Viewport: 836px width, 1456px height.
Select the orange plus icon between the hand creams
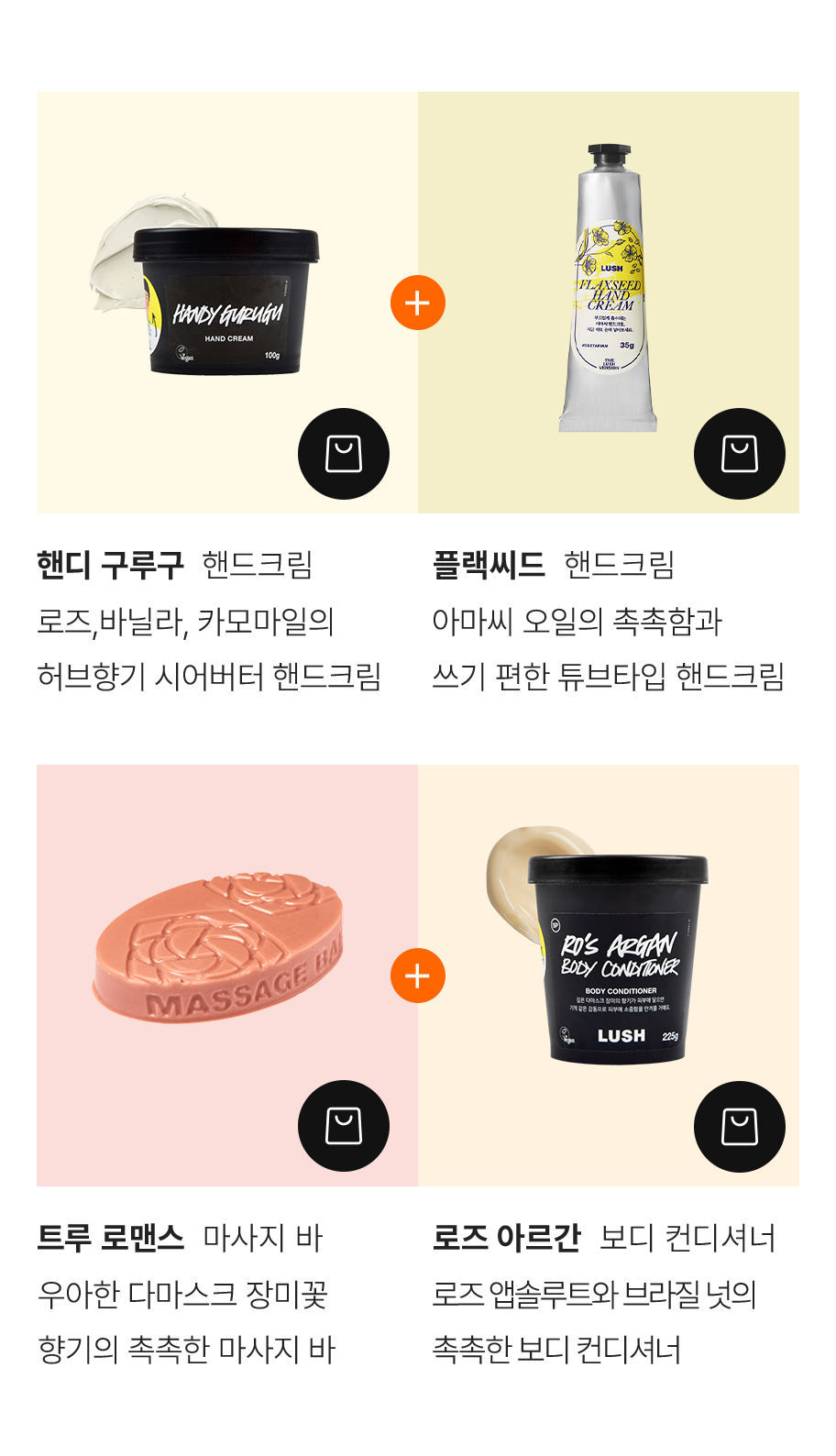(x=418, y=301)
